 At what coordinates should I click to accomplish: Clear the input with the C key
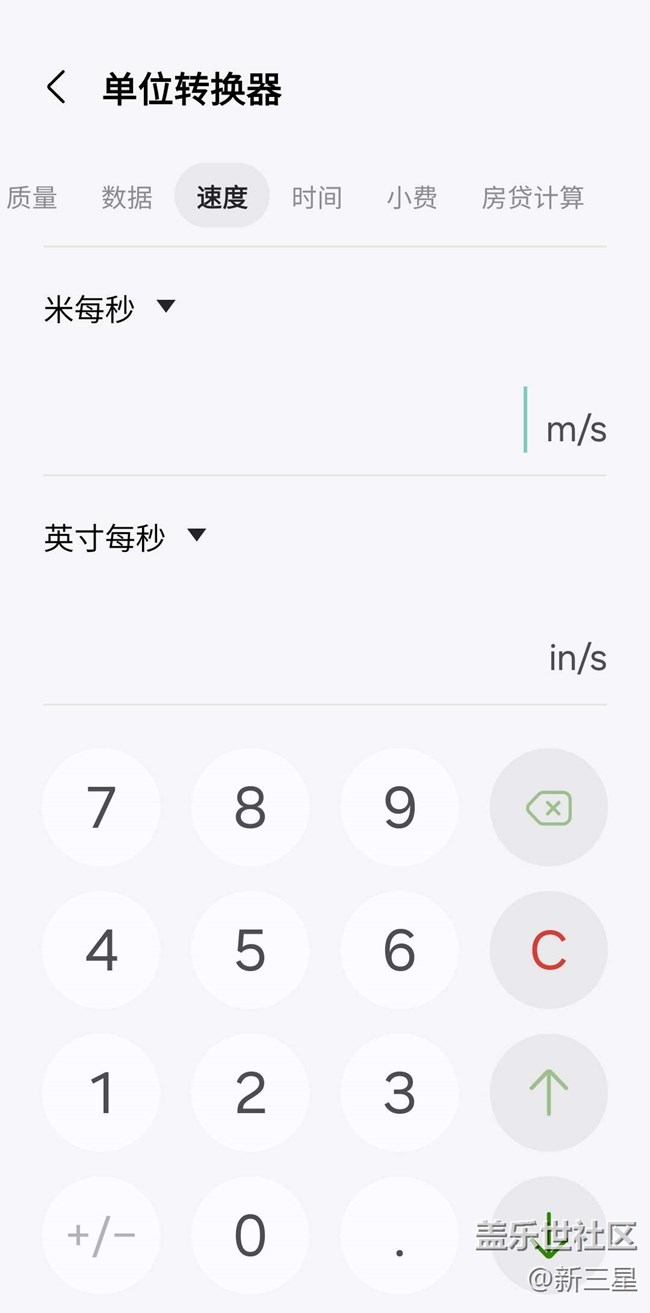(548, 950)
